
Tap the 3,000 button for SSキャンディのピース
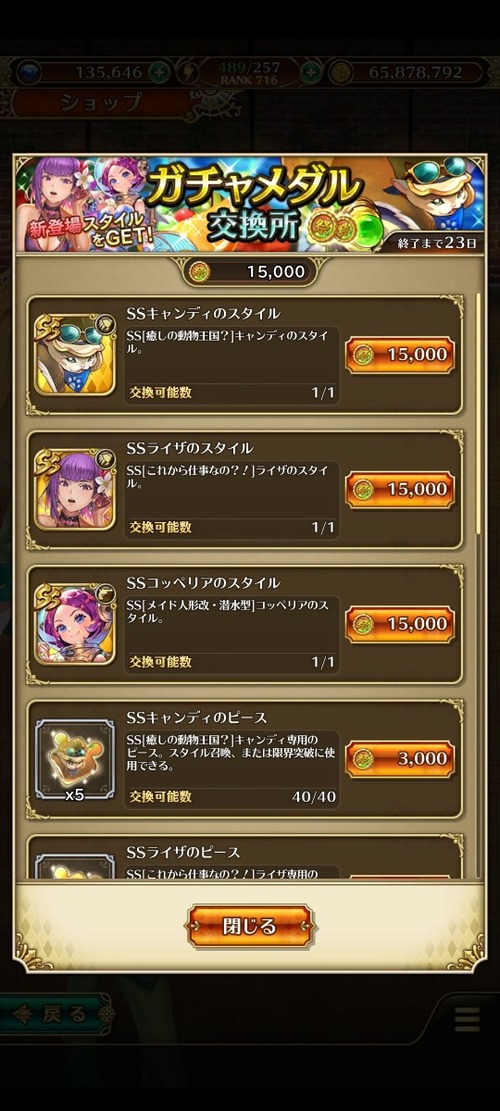[x=399, y=758]
